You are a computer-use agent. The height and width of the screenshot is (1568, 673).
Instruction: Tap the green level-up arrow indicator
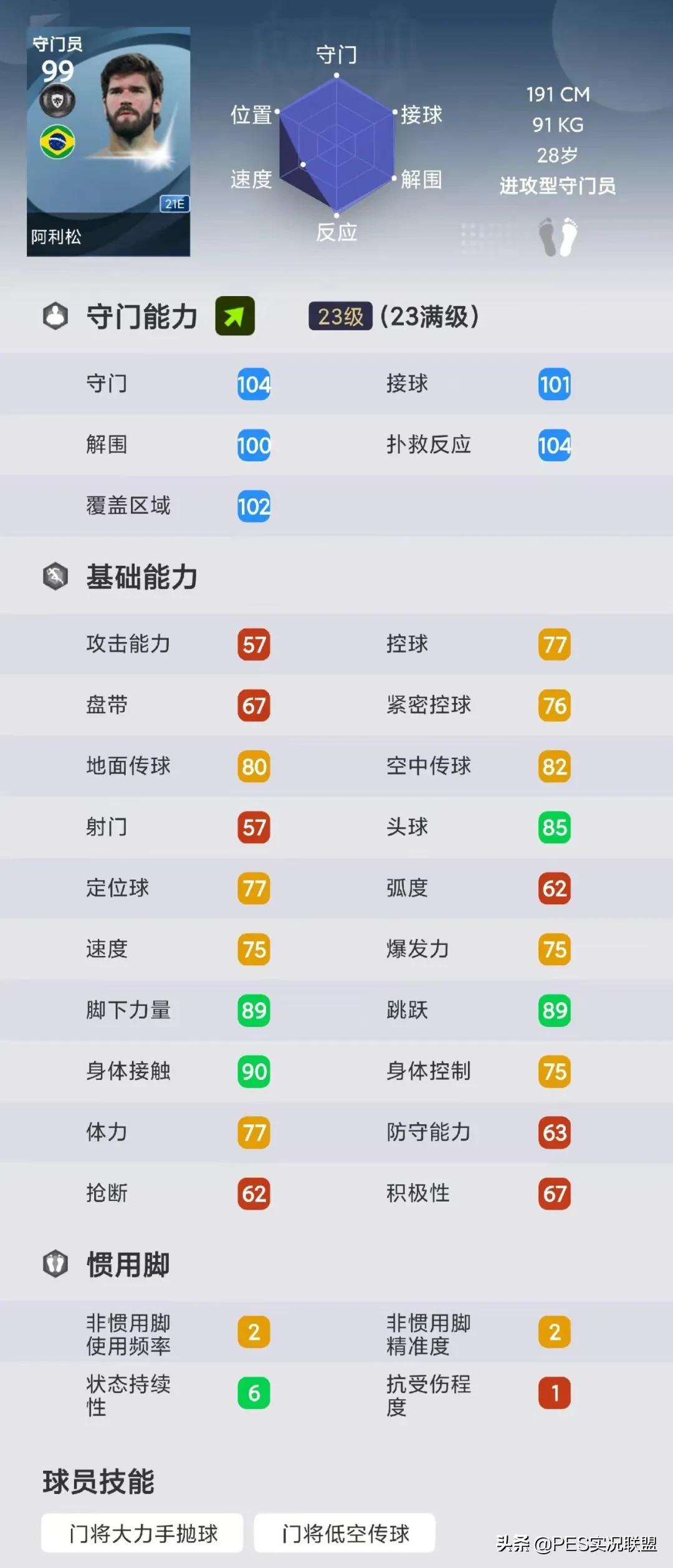[234, 317]
